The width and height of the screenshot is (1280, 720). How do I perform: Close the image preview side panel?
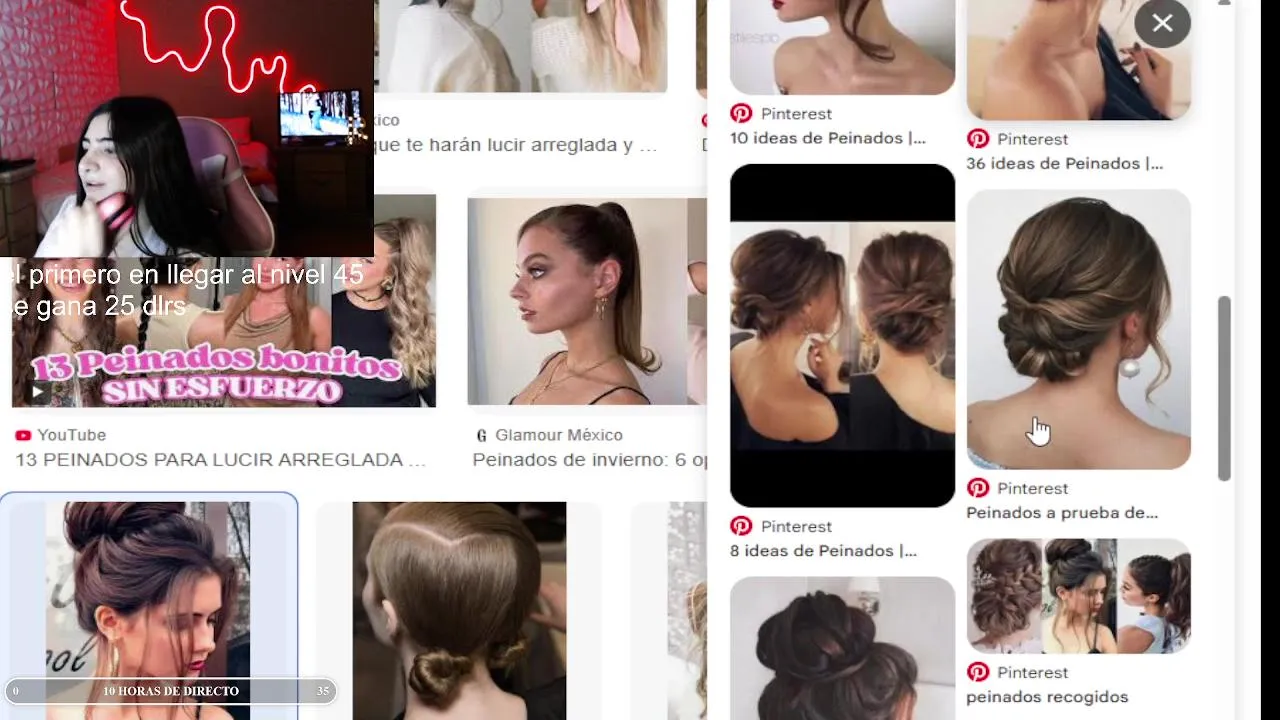pyautogui.click(x=1162, y=23)
